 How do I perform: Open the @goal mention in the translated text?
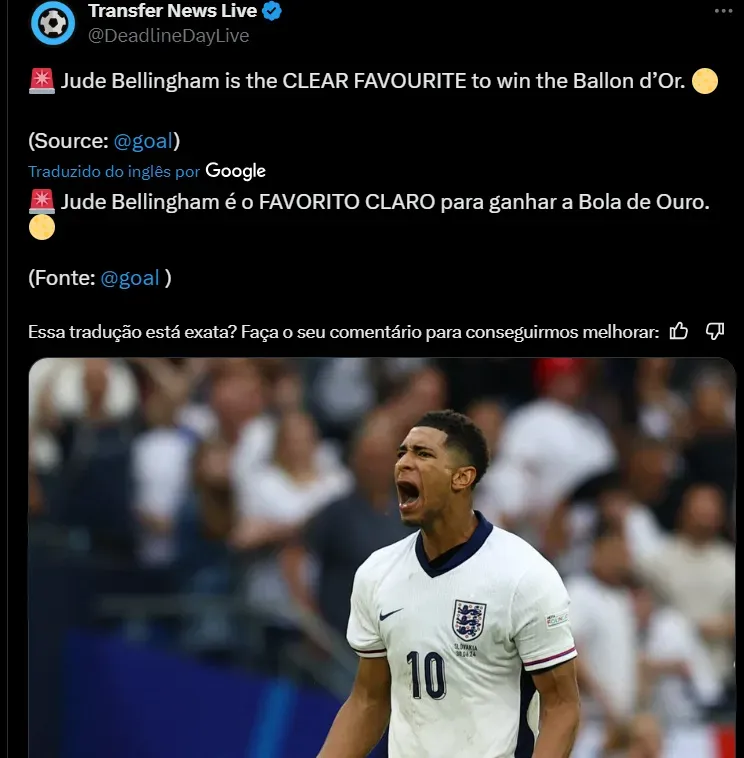tap(130, 278)
